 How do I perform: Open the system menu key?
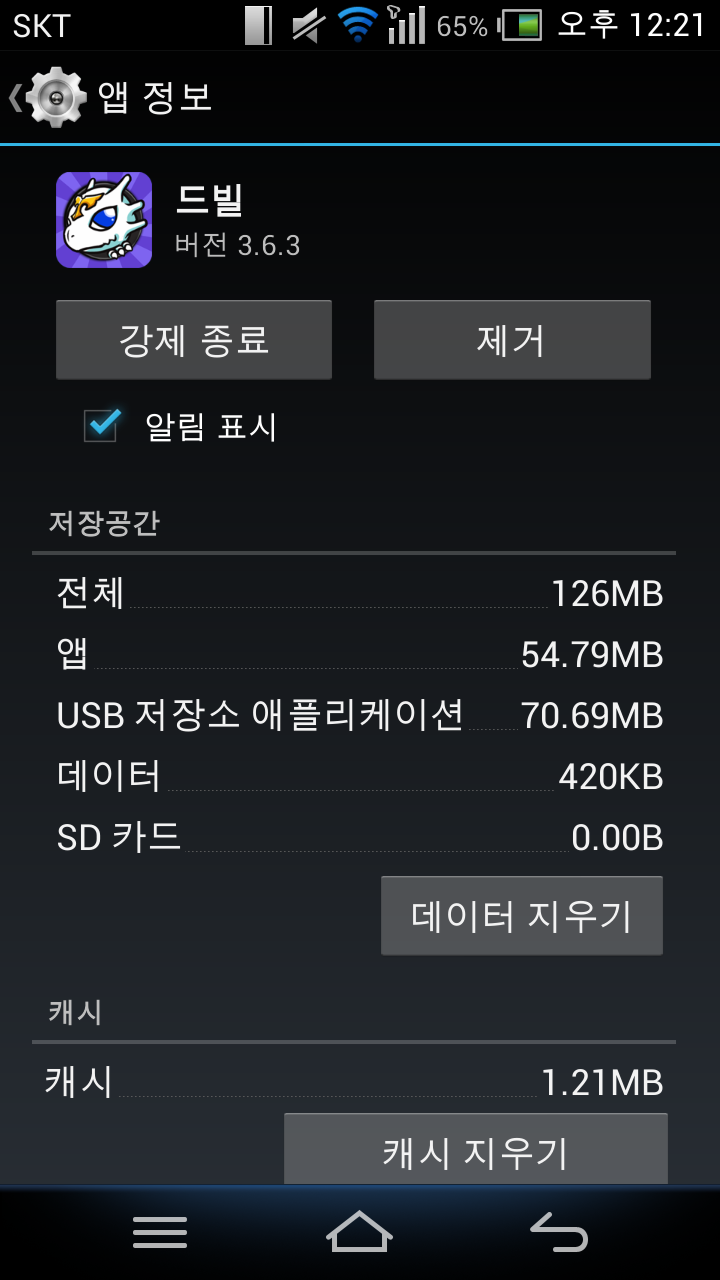tap(160, 1231)
